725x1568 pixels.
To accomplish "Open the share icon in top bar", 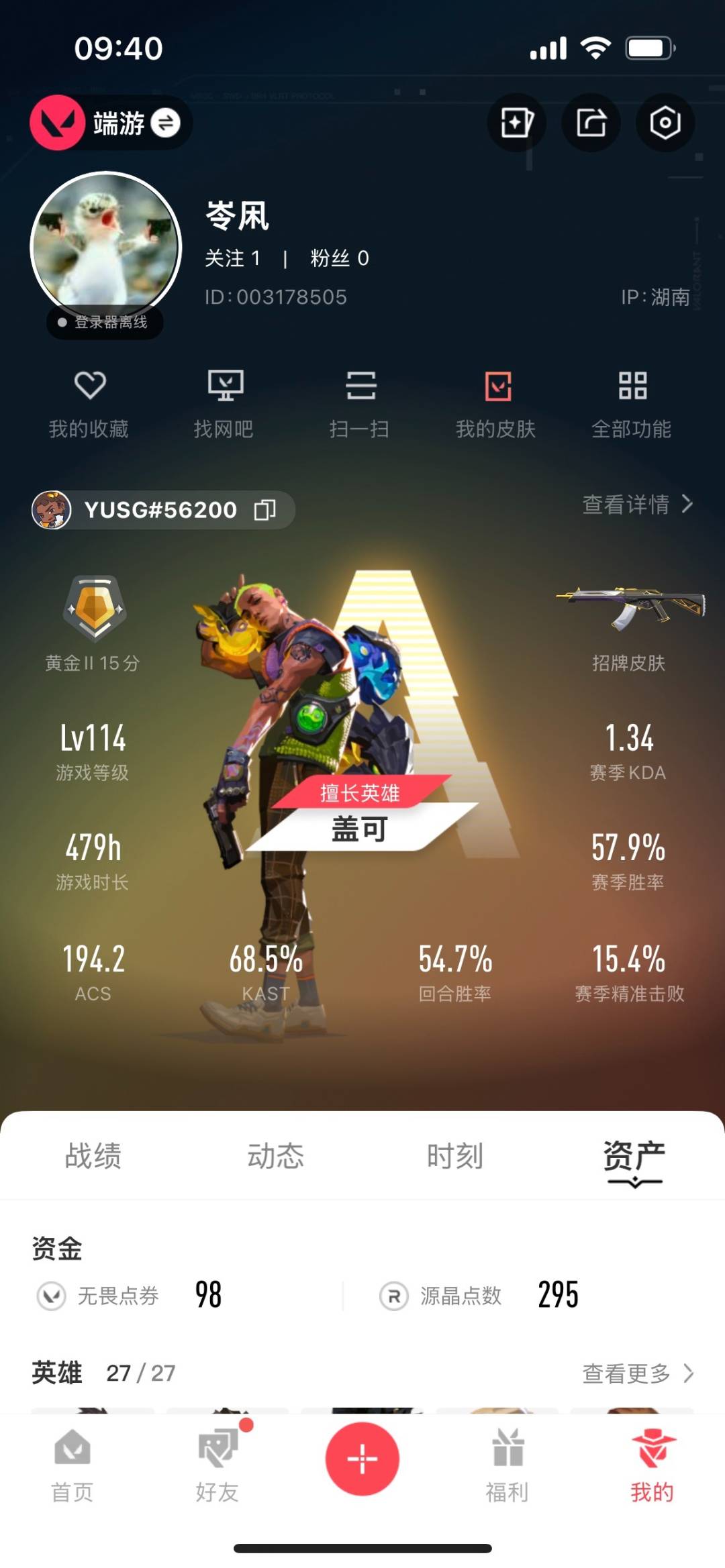I will (591, 123).
